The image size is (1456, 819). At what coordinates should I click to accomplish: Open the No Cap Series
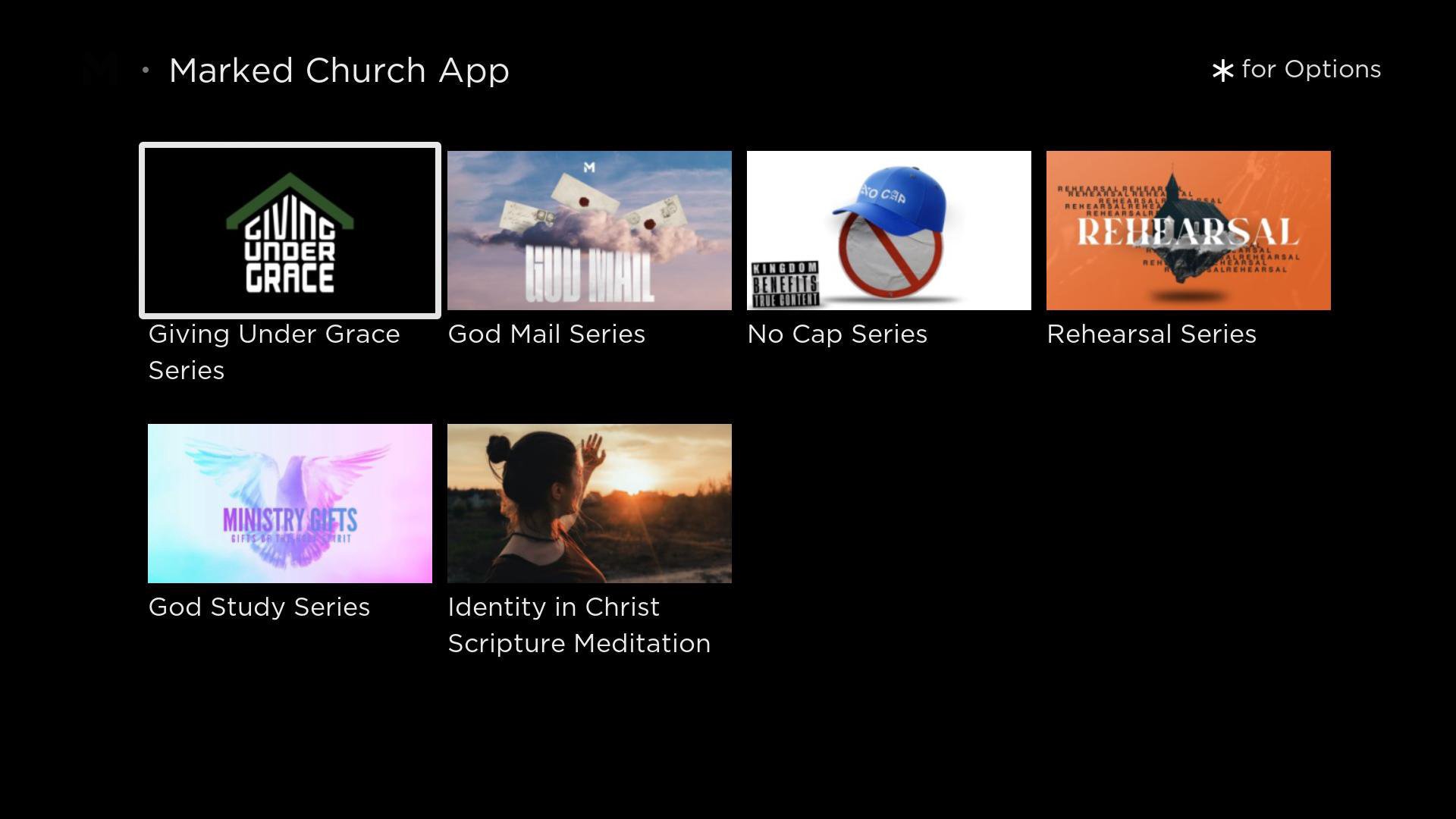889,231
